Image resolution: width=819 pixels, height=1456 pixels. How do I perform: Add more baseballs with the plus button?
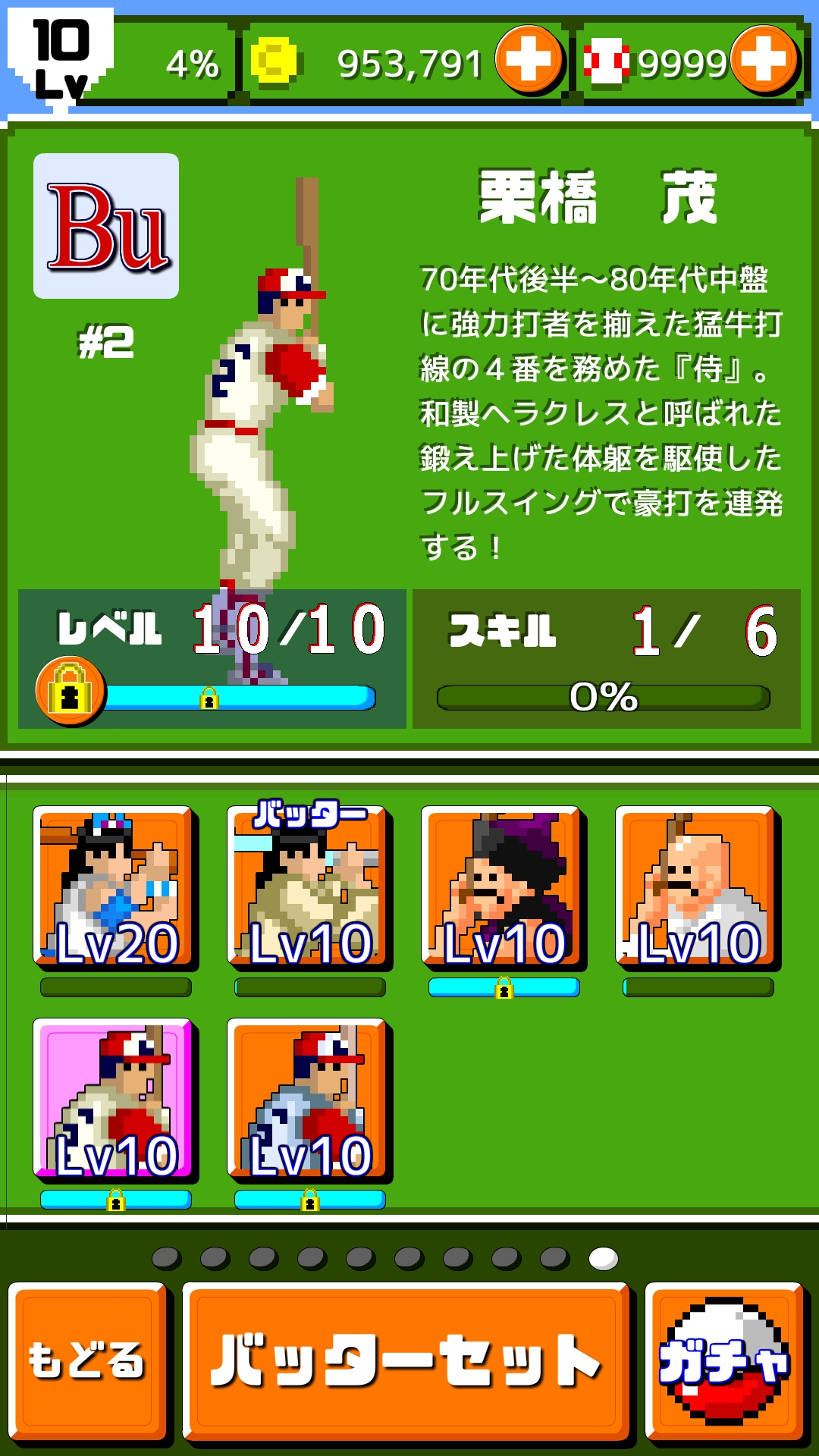tap(764, 60)
